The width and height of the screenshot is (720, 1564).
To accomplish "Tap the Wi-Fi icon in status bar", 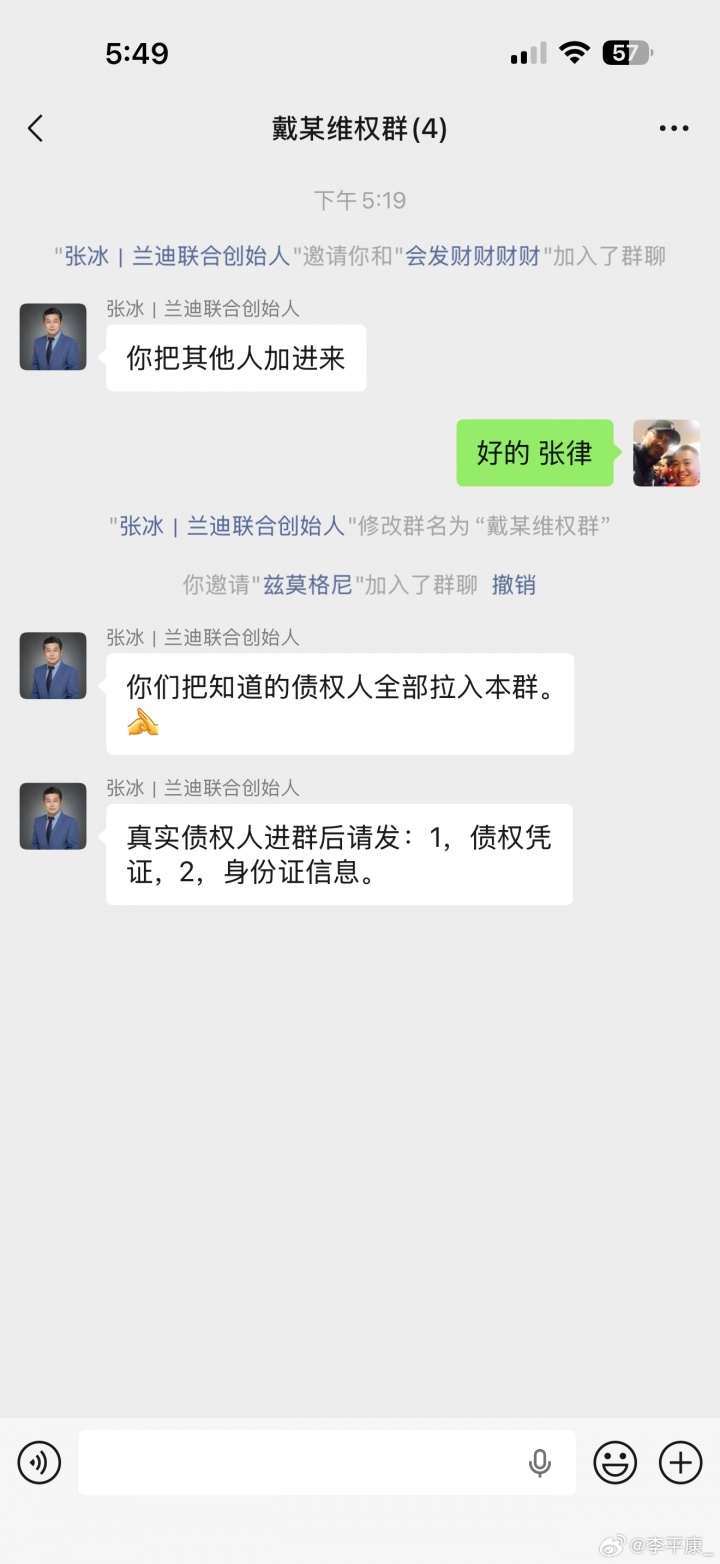I will [x=574, y=53].
